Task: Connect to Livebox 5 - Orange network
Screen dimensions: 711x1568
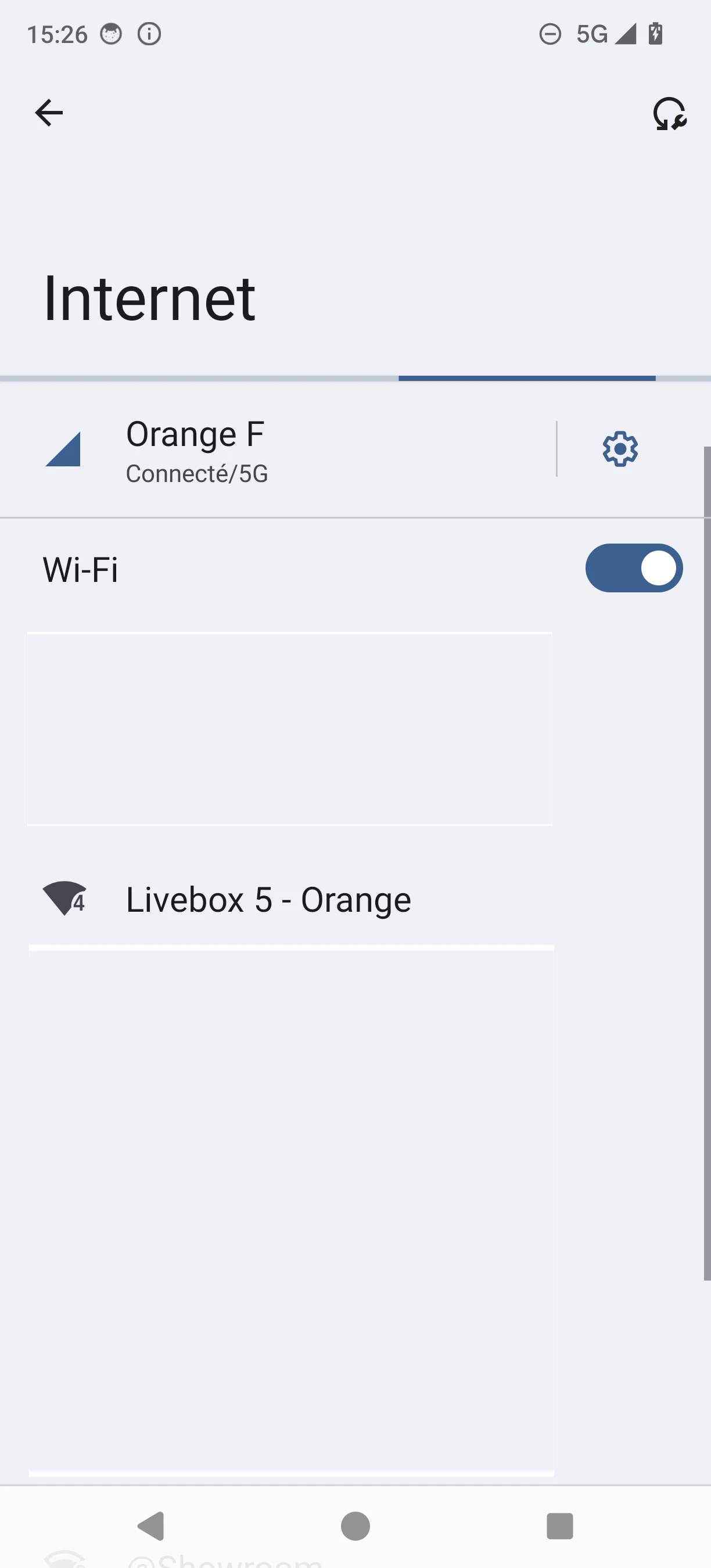Action: [268, 900]
